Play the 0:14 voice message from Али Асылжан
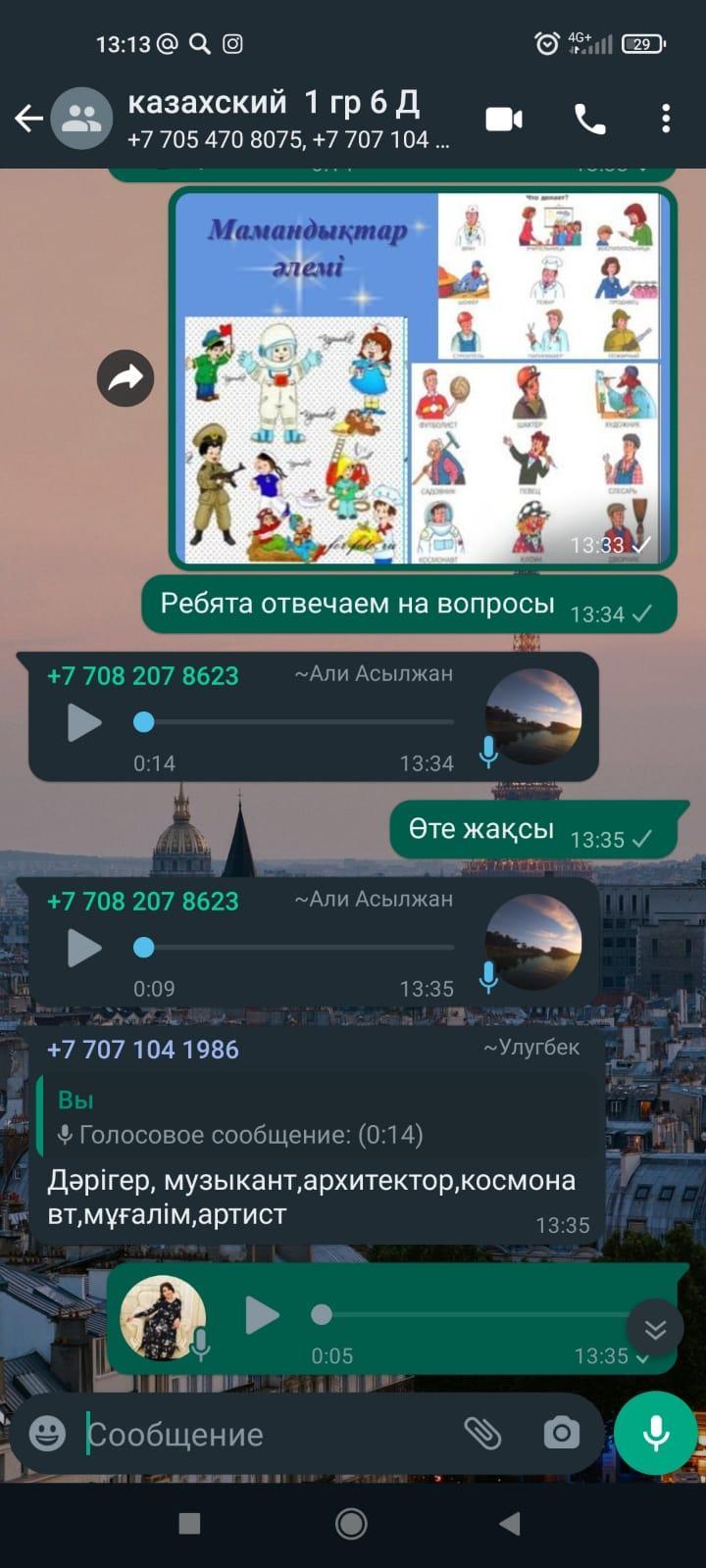This screenshot has height=1568, width=706. point(84,723)
